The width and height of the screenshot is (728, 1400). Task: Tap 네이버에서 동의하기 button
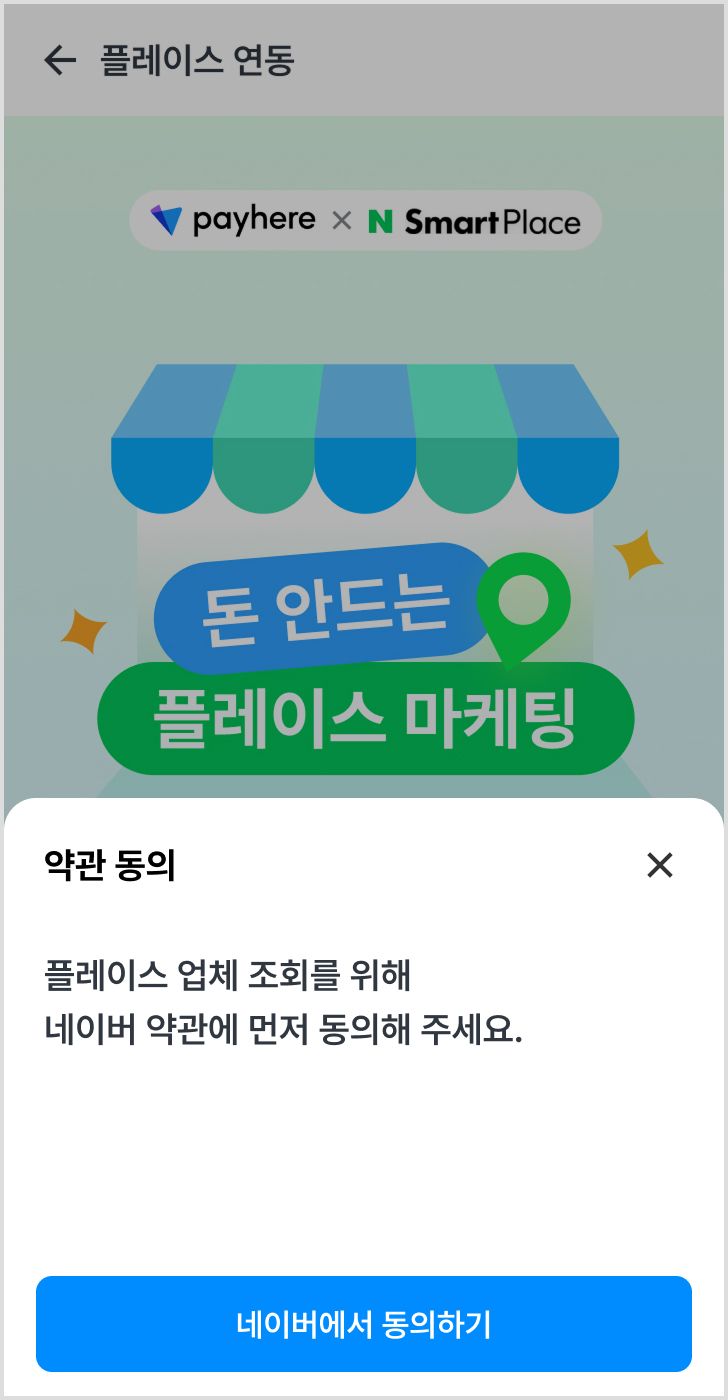pos(364,1324)
